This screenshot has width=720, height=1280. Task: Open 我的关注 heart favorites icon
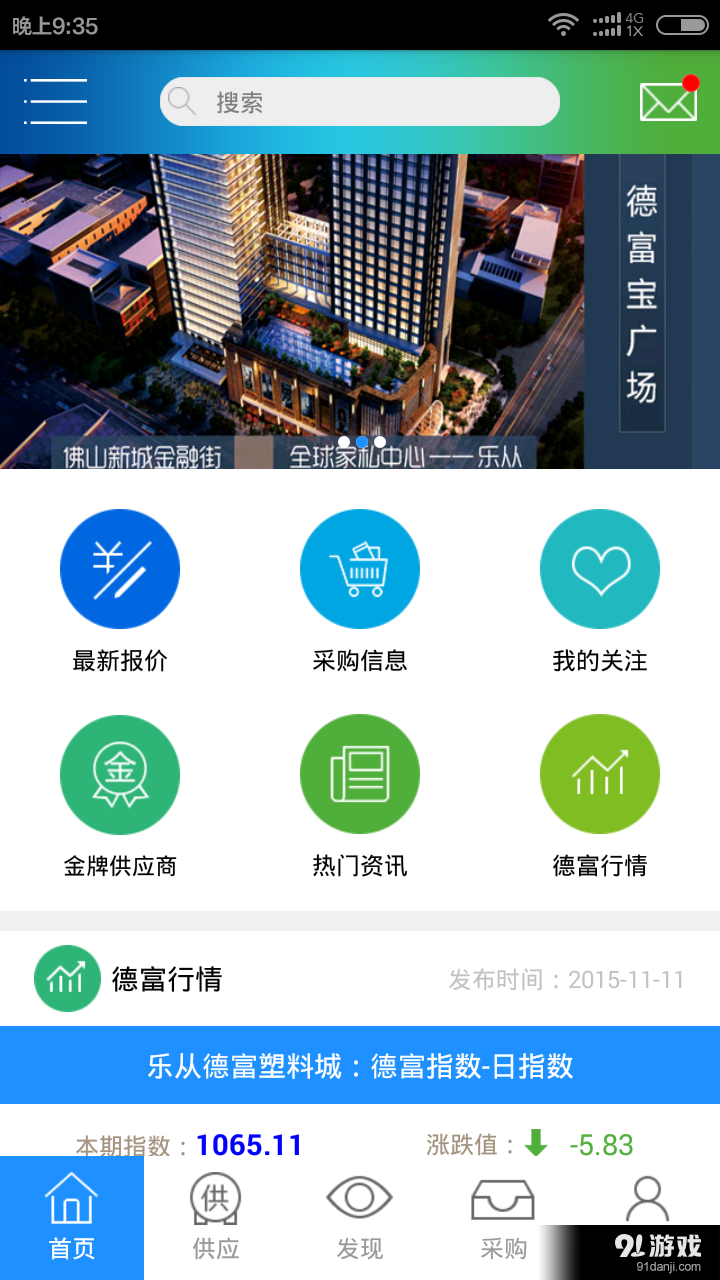click(599, 568)
